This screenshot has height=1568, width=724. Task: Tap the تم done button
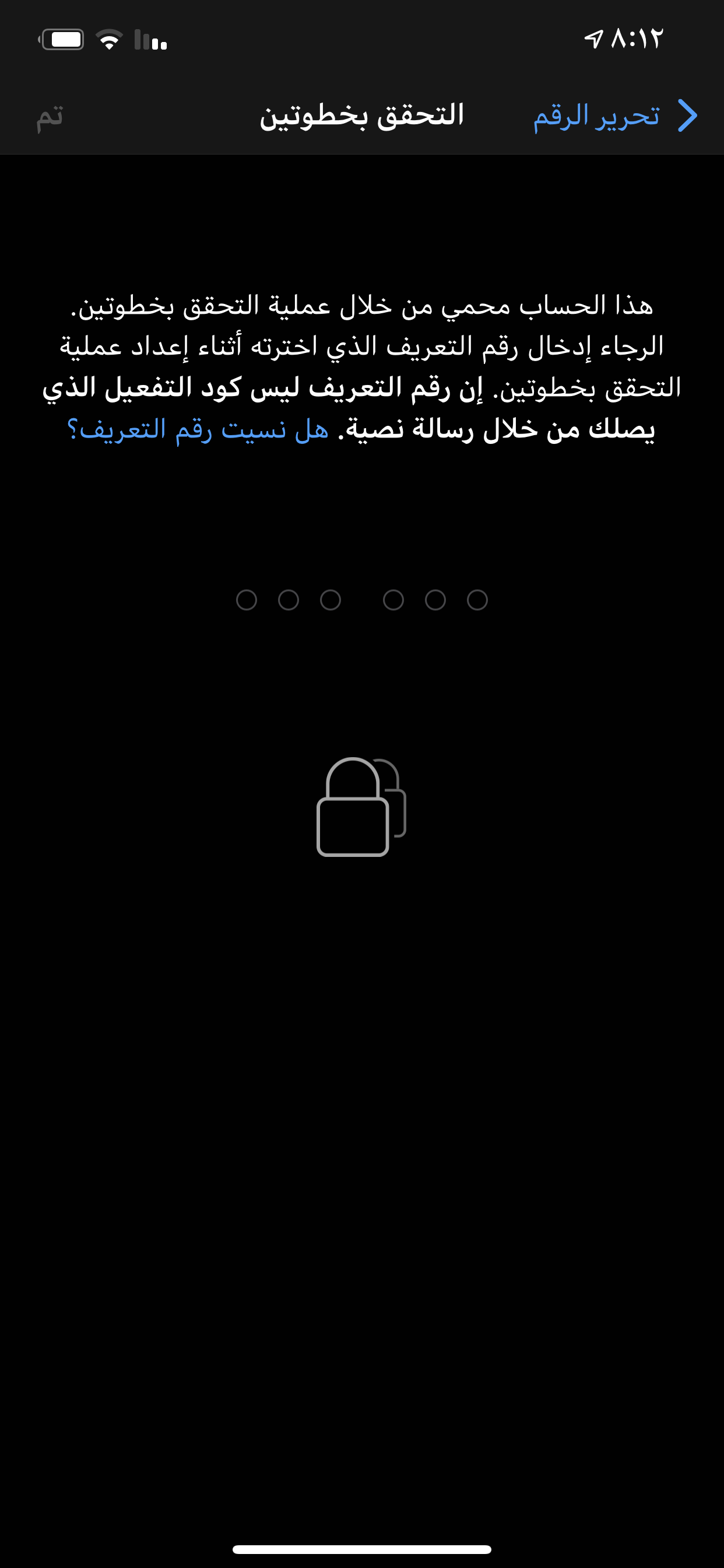coord(50,116)
